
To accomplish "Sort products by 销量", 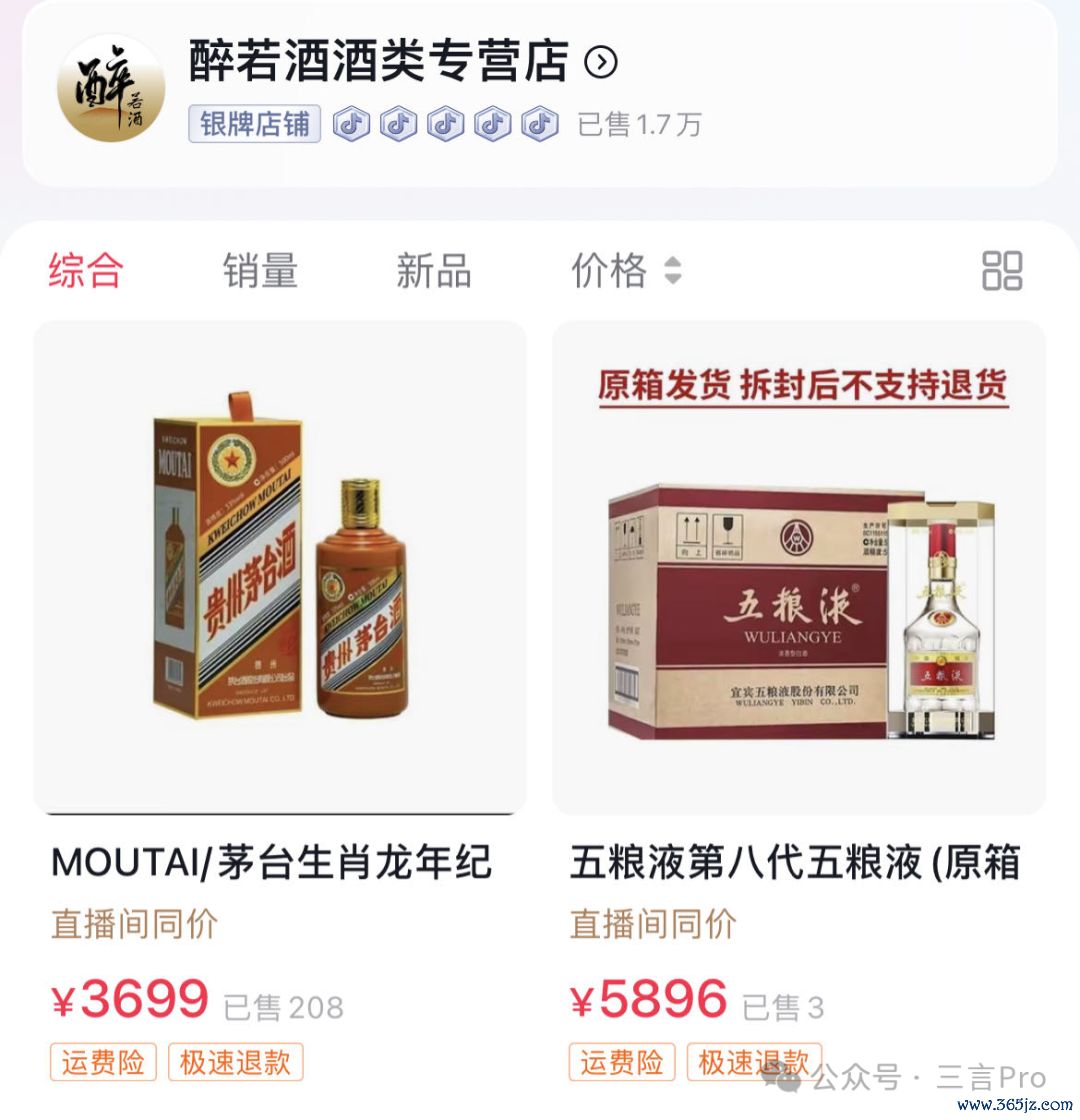I will (260, 270).
